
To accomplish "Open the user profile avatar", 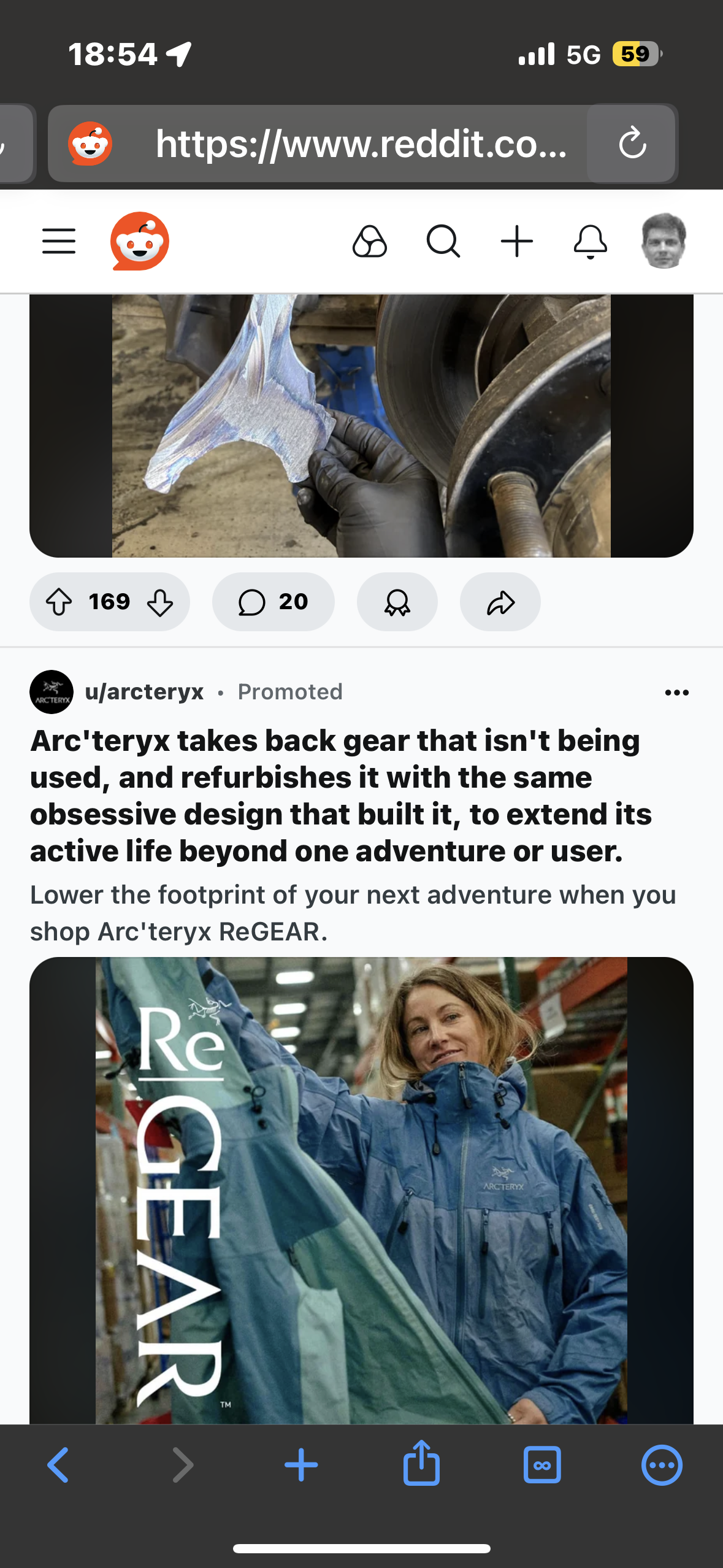I will pyautogui.click(x=663, y=241).
